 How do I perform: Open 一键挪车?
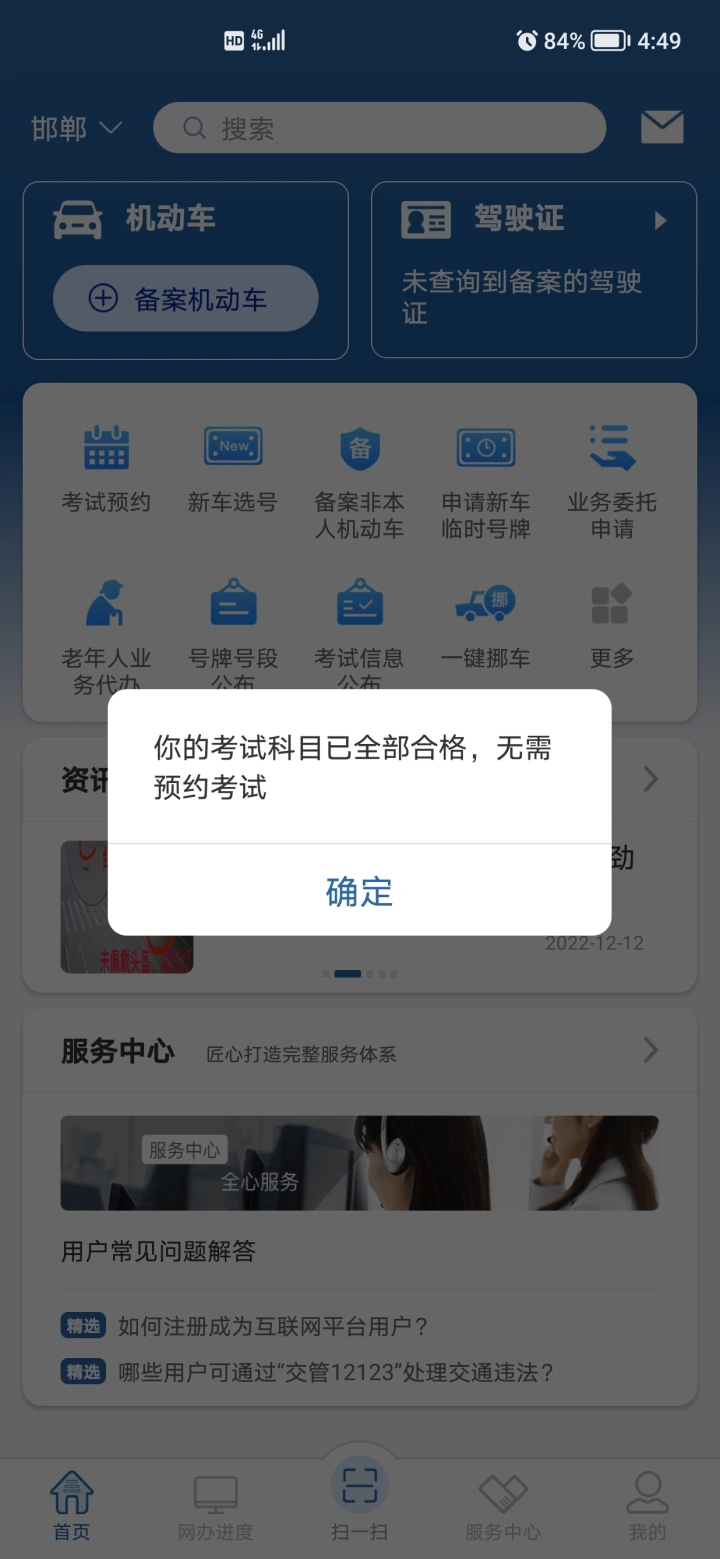pos(486,625)
